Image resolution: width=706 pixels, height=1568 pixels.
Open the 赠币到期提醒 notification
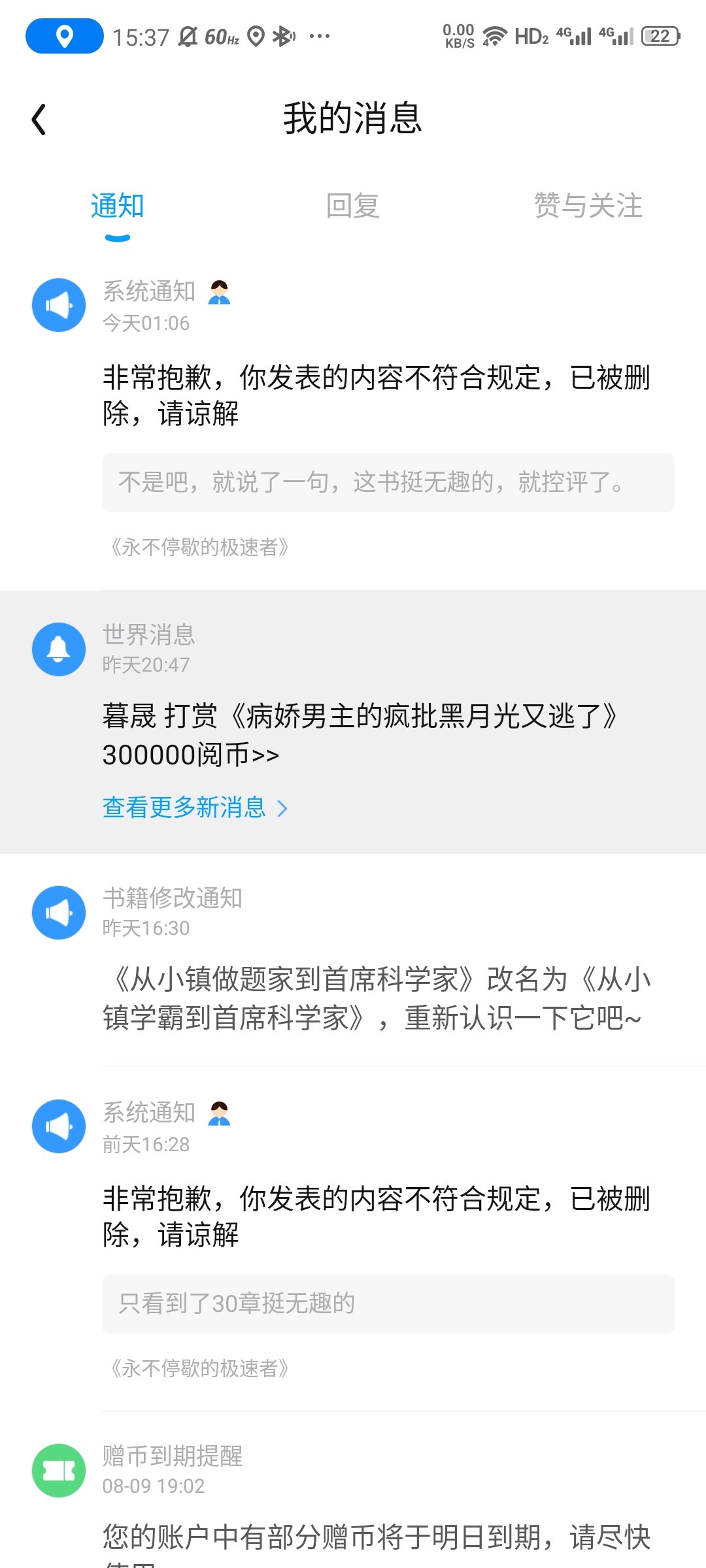[376, 1535]
